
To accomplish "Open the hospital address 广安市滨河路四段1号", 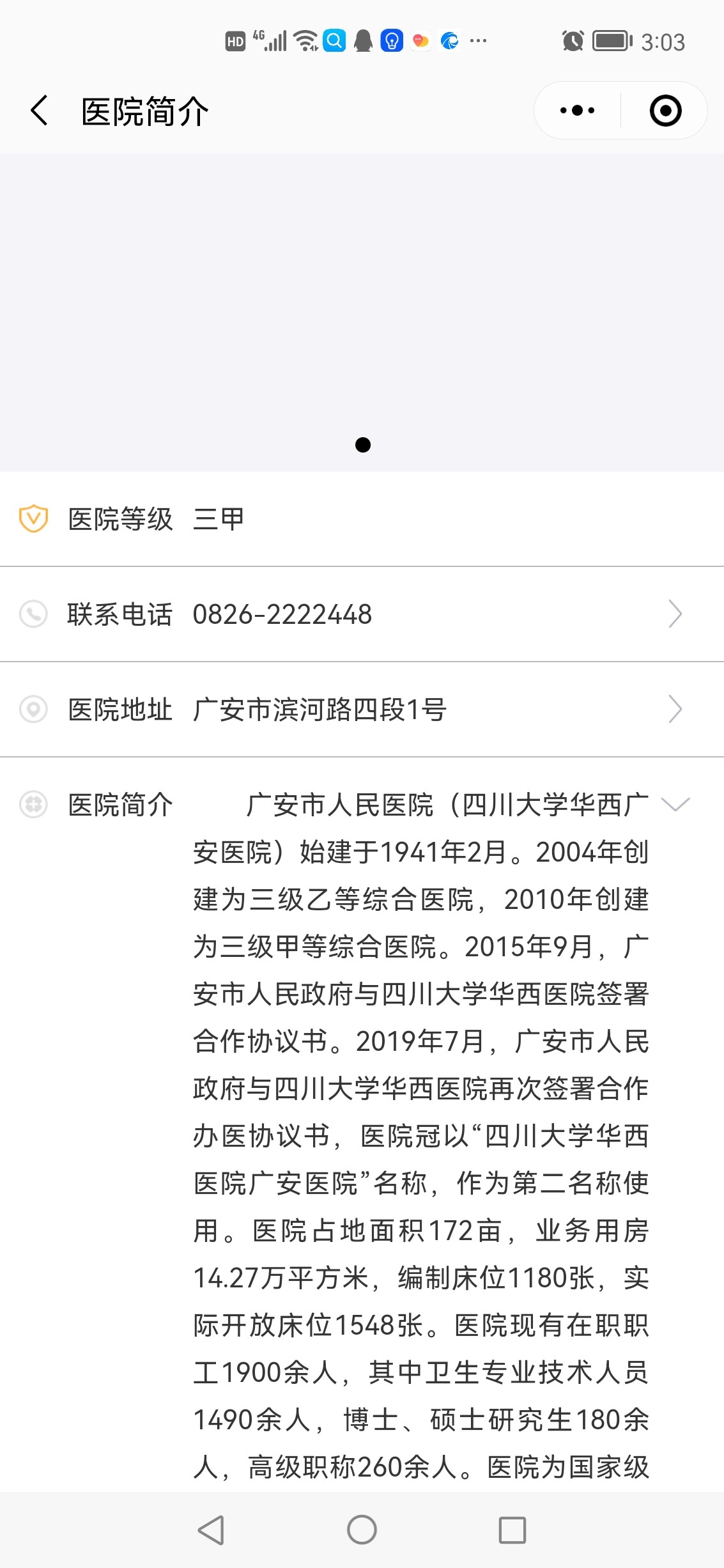I will (362, 710).
